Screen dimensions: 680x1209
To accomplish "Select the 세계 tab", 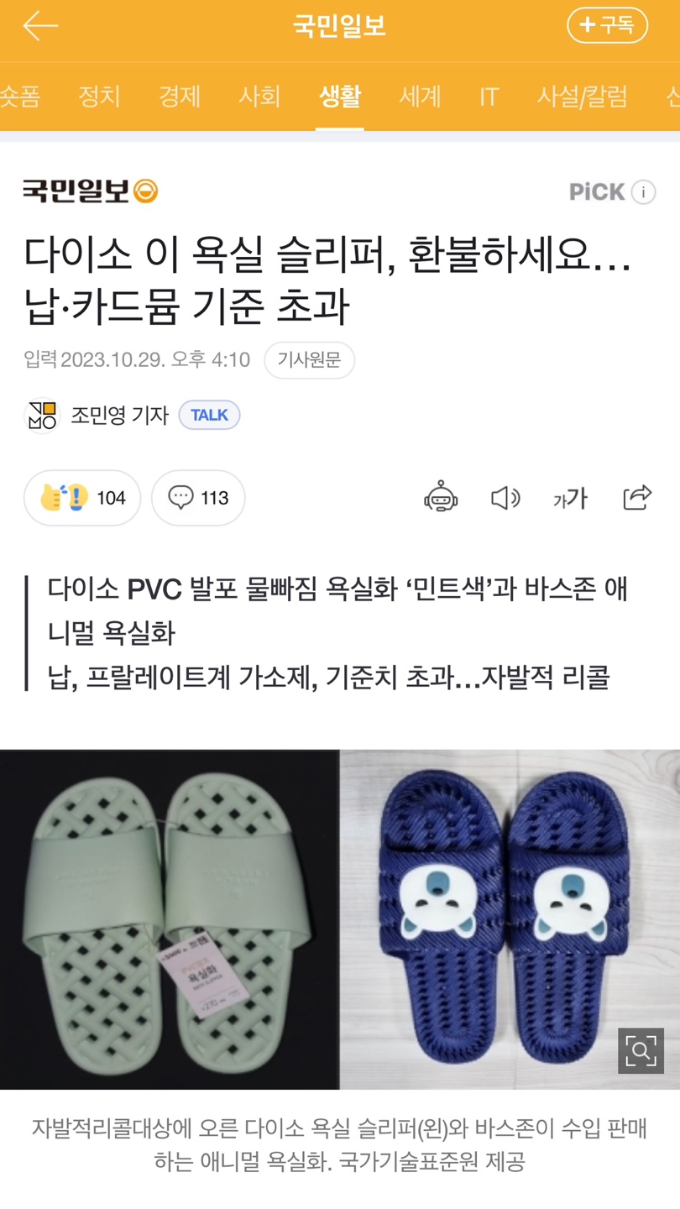I will [x=420, y=97].
